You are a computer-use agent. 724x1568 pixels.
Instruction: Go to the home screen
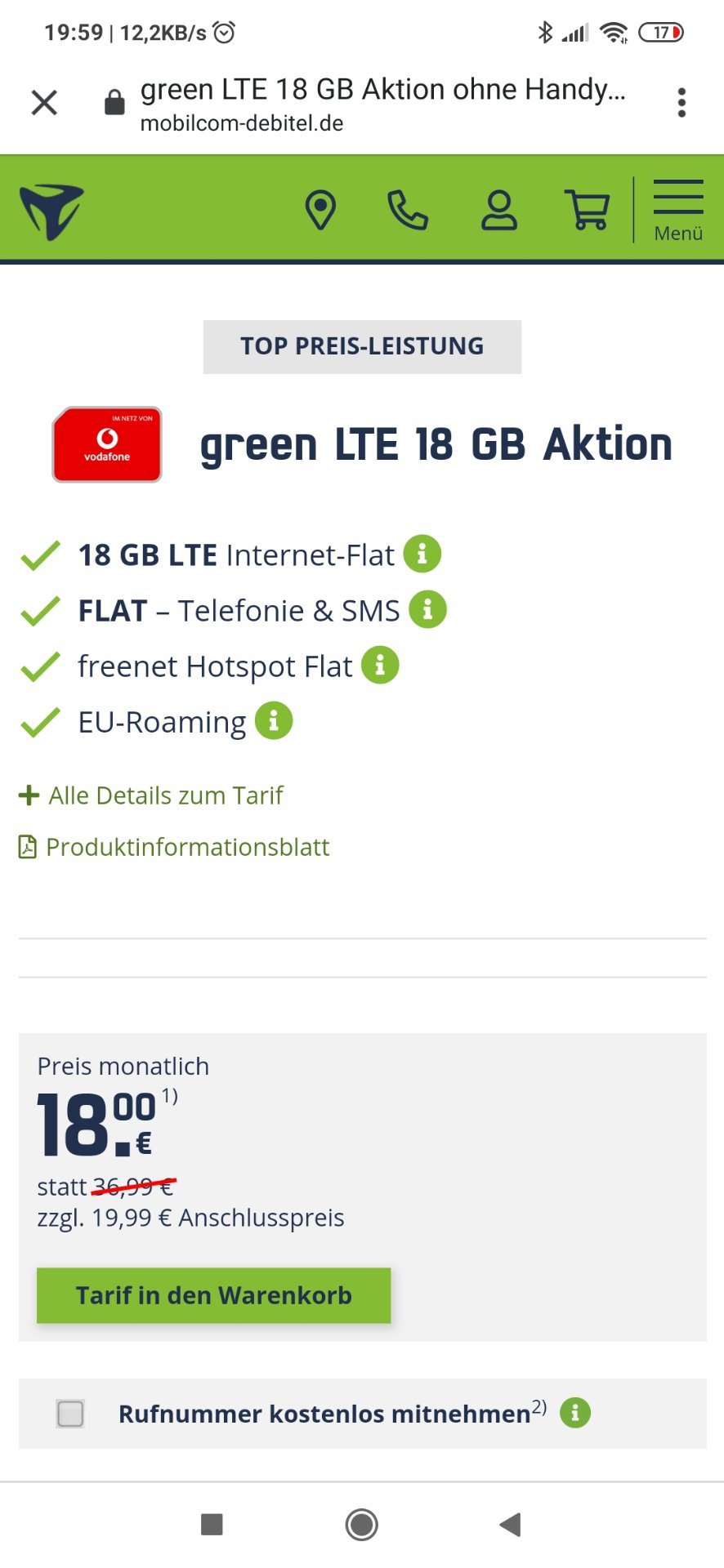(x=362, y=1524)
